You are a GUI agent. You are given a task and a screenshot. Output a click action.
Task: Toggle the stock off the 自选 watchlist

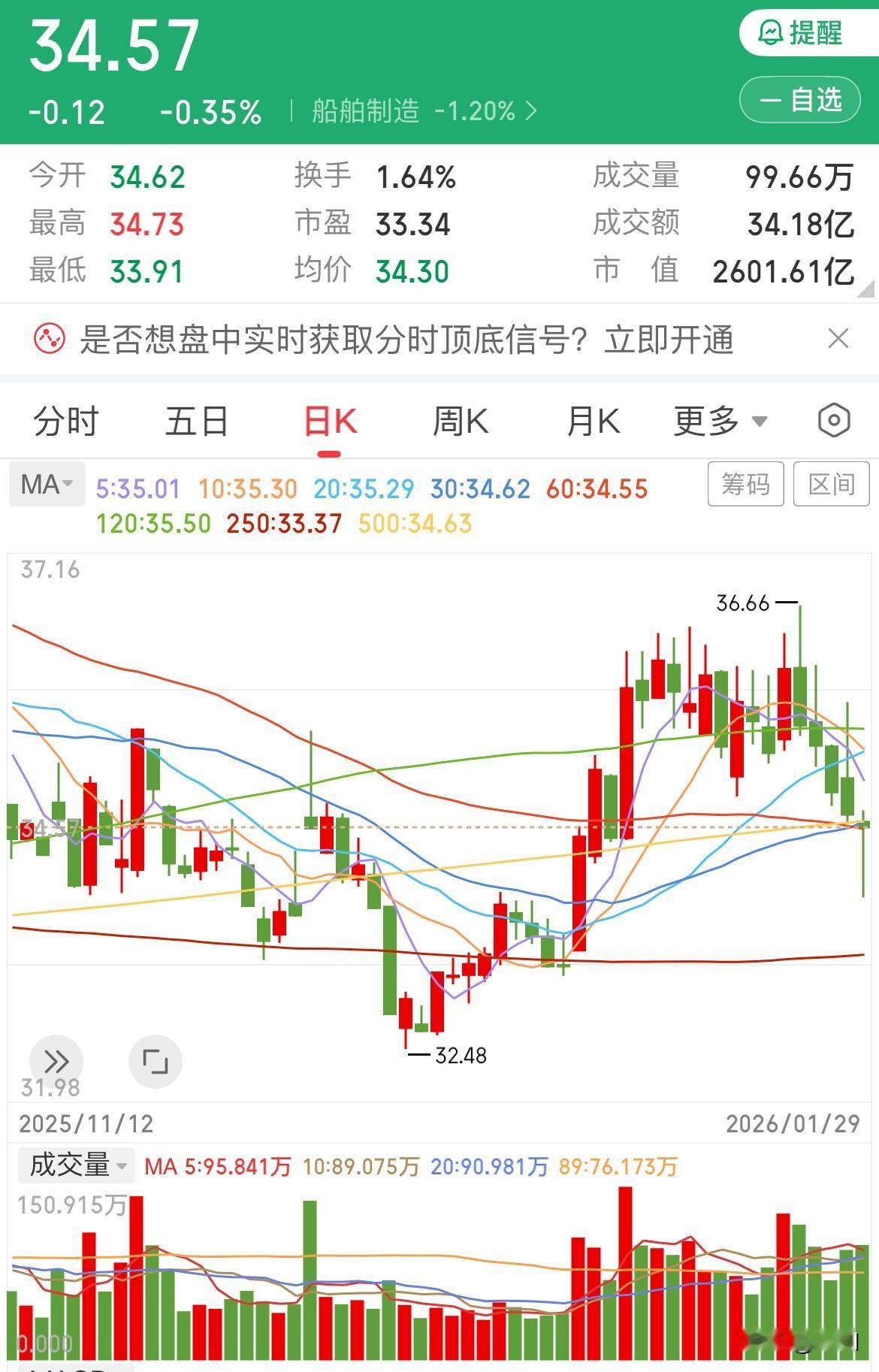click(798, 98)
